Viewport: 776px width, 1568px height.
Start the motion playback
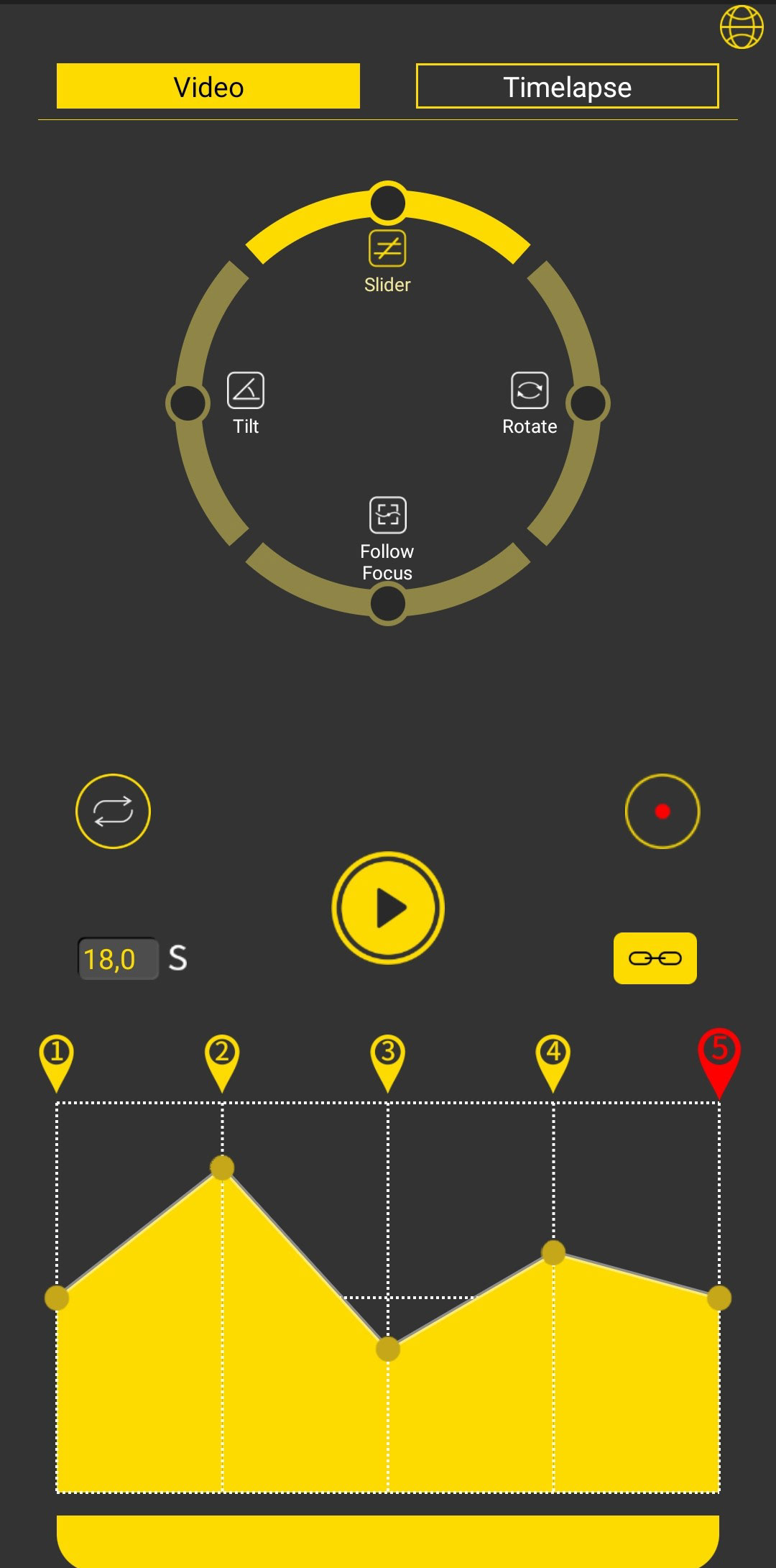pos(388,908)
